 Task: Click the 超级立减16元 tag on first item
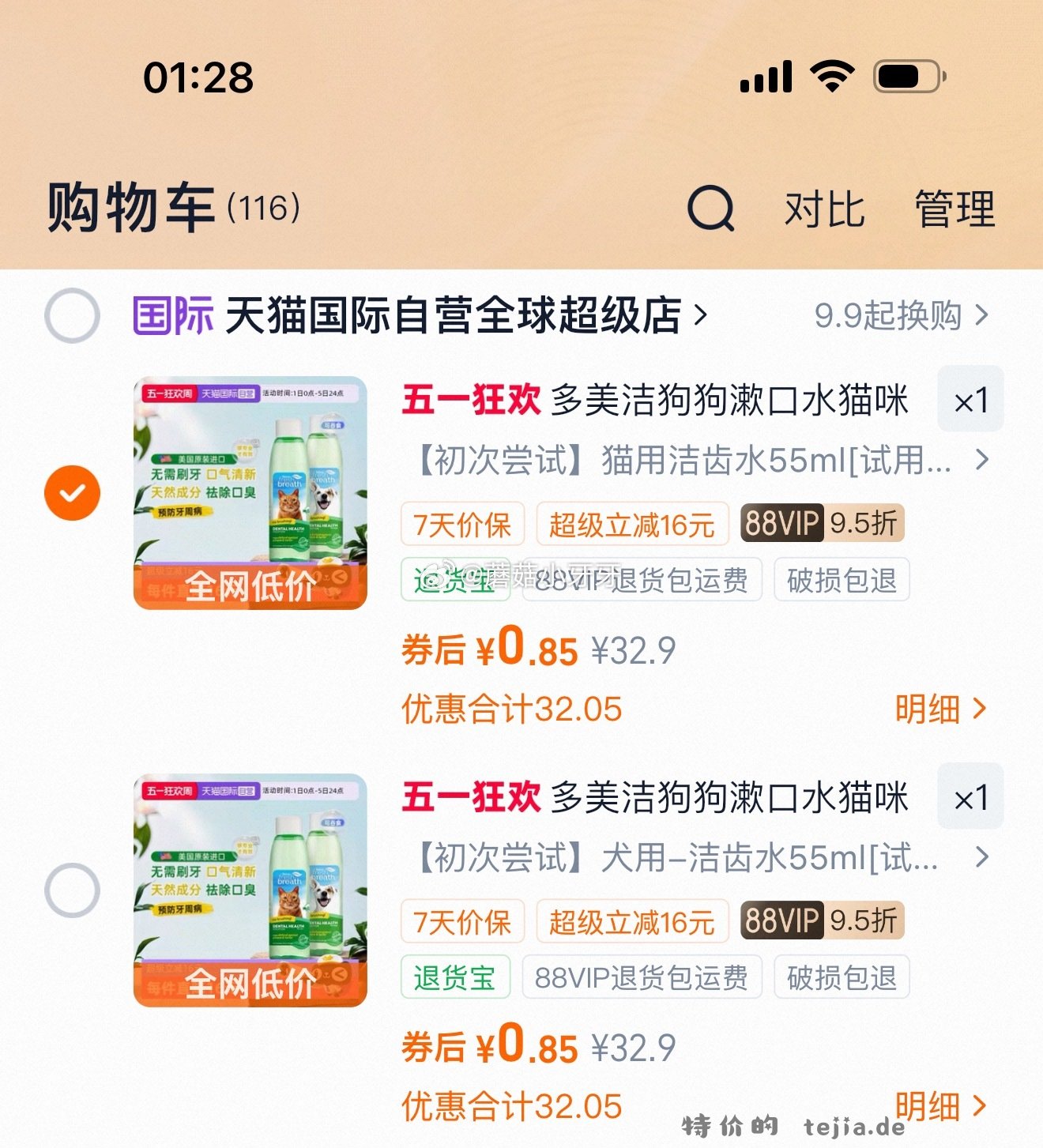632,523
